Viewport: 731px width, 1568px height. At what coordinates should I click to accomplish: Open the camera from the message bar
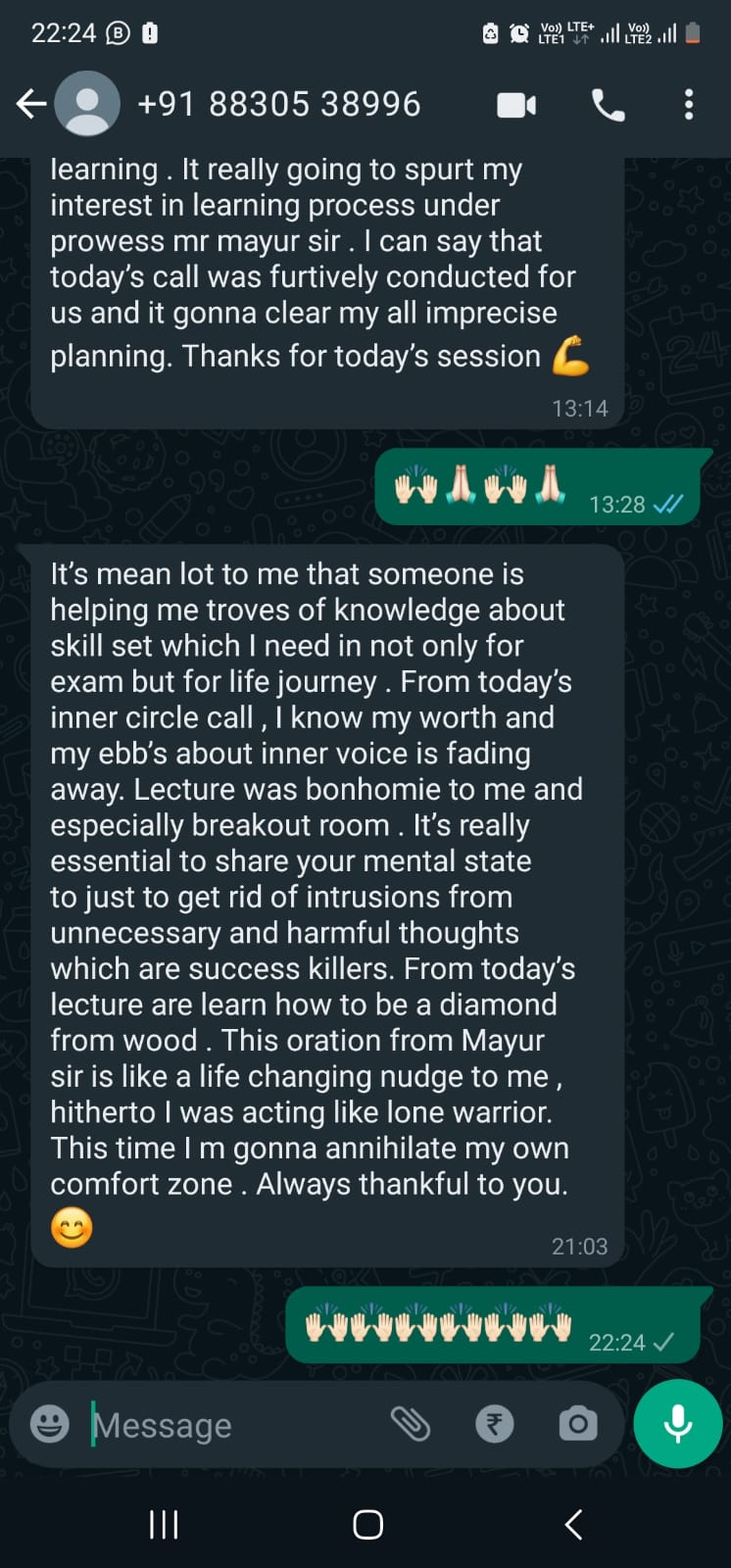(578, 1424)
